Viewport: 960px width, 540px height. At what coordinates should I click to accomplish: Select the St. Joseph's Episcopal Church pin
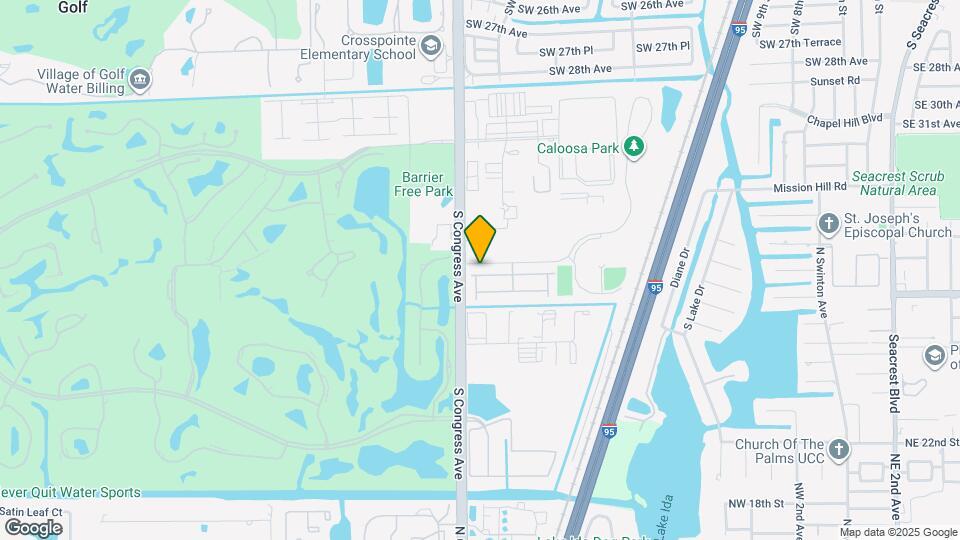point(828,223)
